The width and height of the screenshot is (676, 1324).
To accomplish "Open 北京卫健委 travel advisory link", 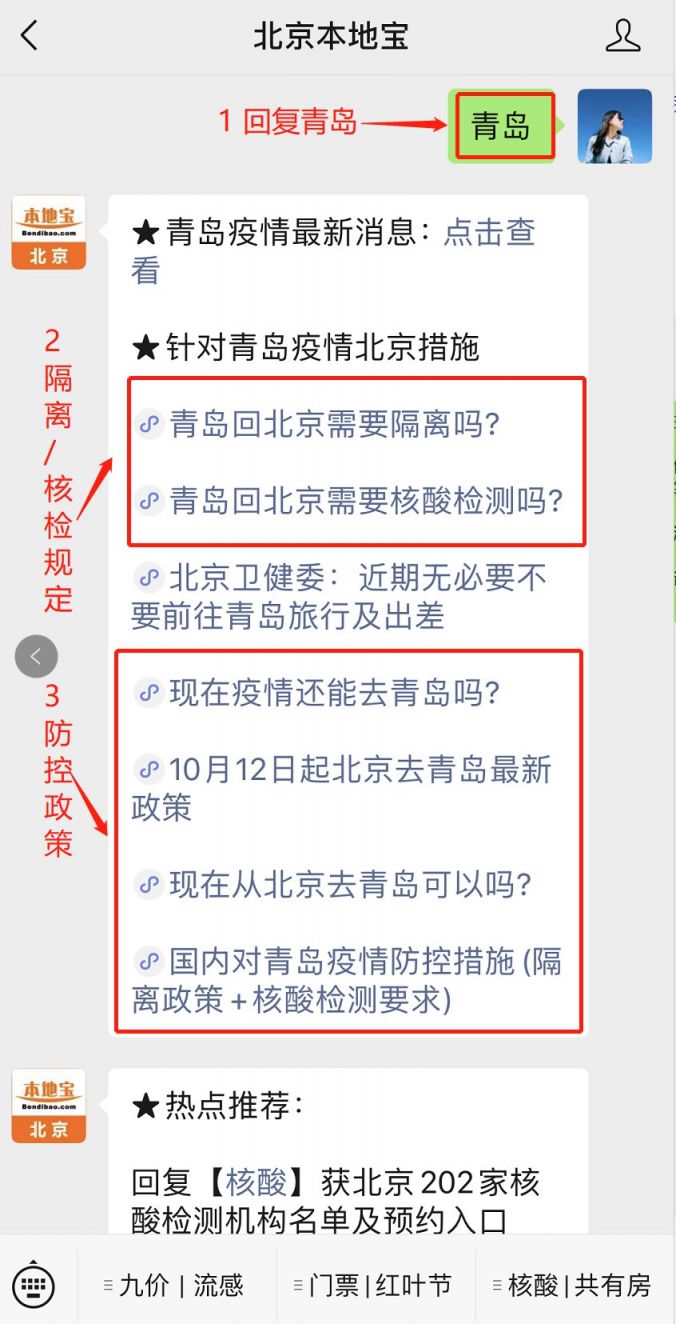I will pyautogui.click(x=340, y=596).
